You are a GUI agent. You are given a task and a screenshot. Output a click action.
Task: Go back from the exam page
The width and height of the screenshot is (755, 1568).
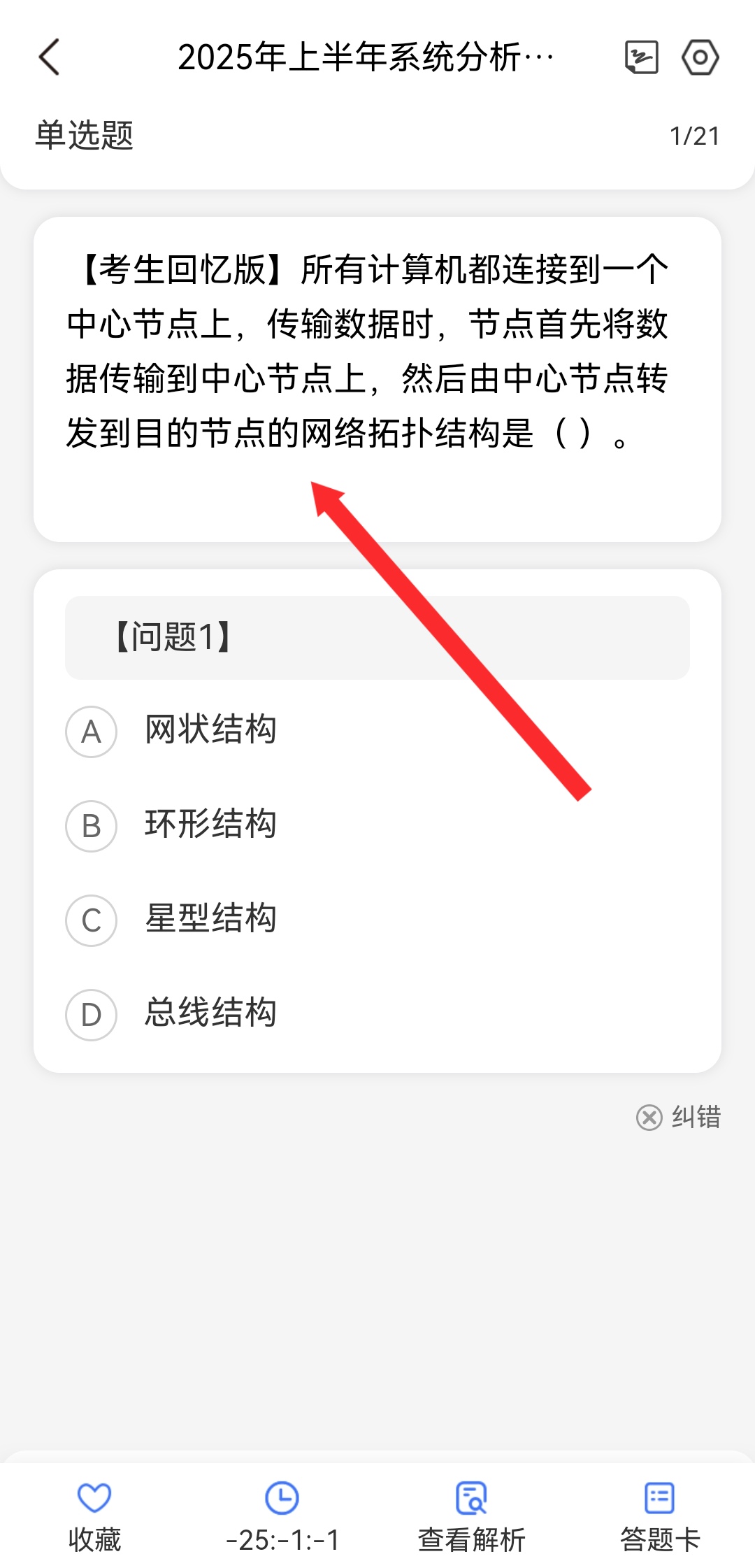click(49, 57)
